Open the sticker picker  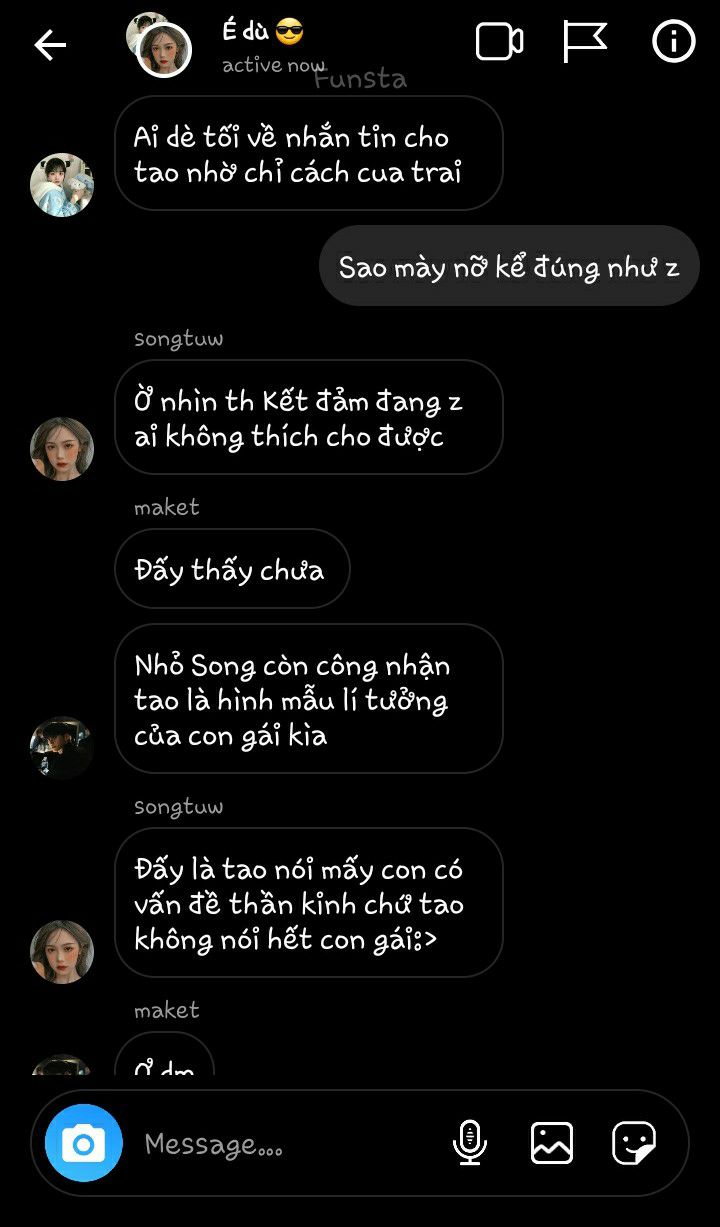point(634,1143)
